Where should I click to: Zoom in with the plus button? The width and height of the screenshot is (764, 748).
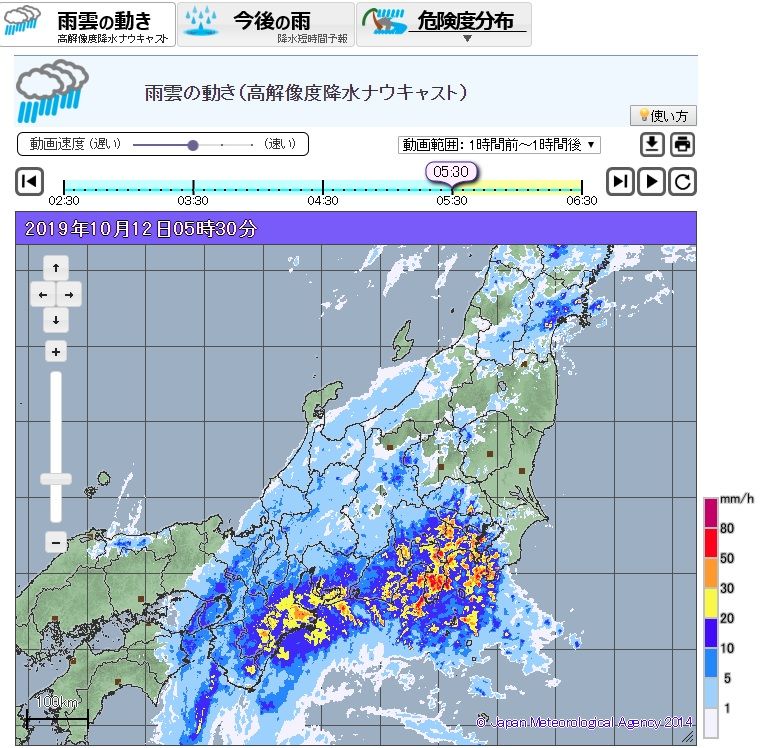tap(56, 351)
